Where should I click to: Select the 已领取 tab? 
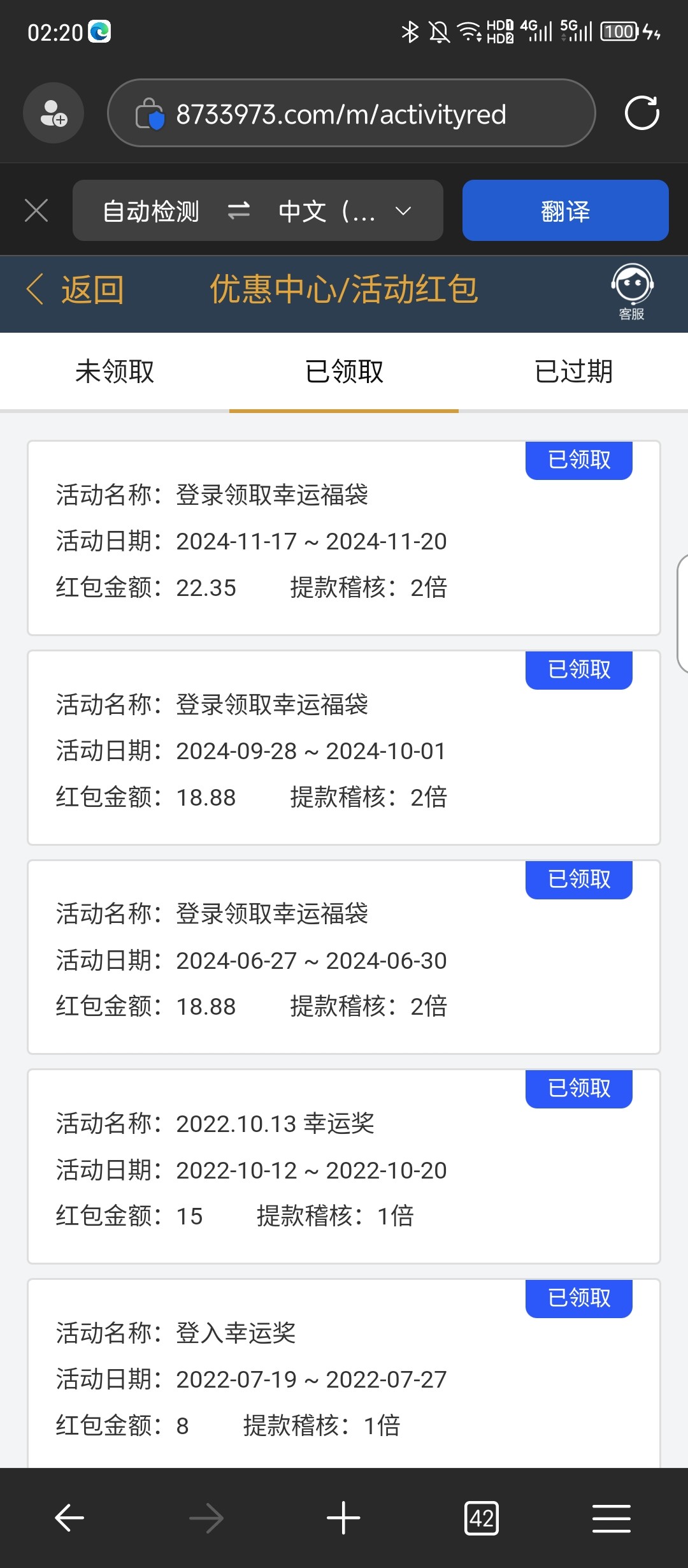point(344,372)
